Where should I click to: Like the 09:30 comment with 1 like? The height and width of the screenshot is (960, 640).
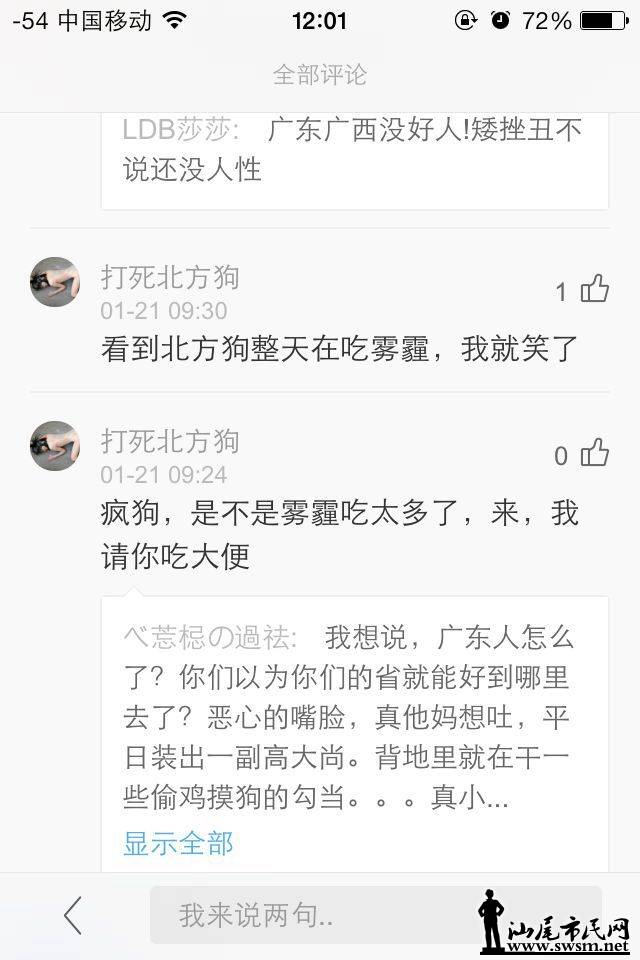pos(595,289)
